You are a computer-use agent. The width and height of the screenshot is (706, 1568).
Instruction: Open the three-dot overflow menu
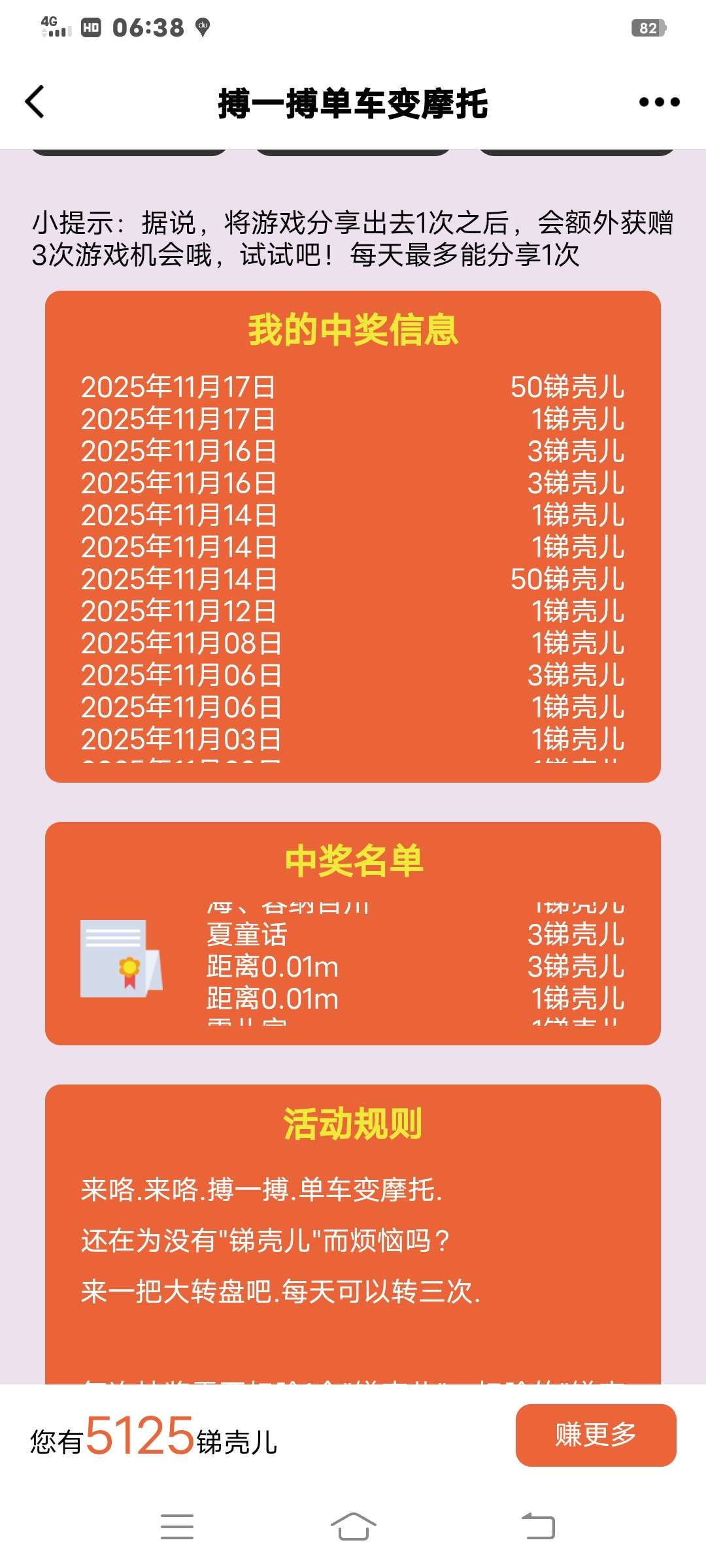coord(659,102)
